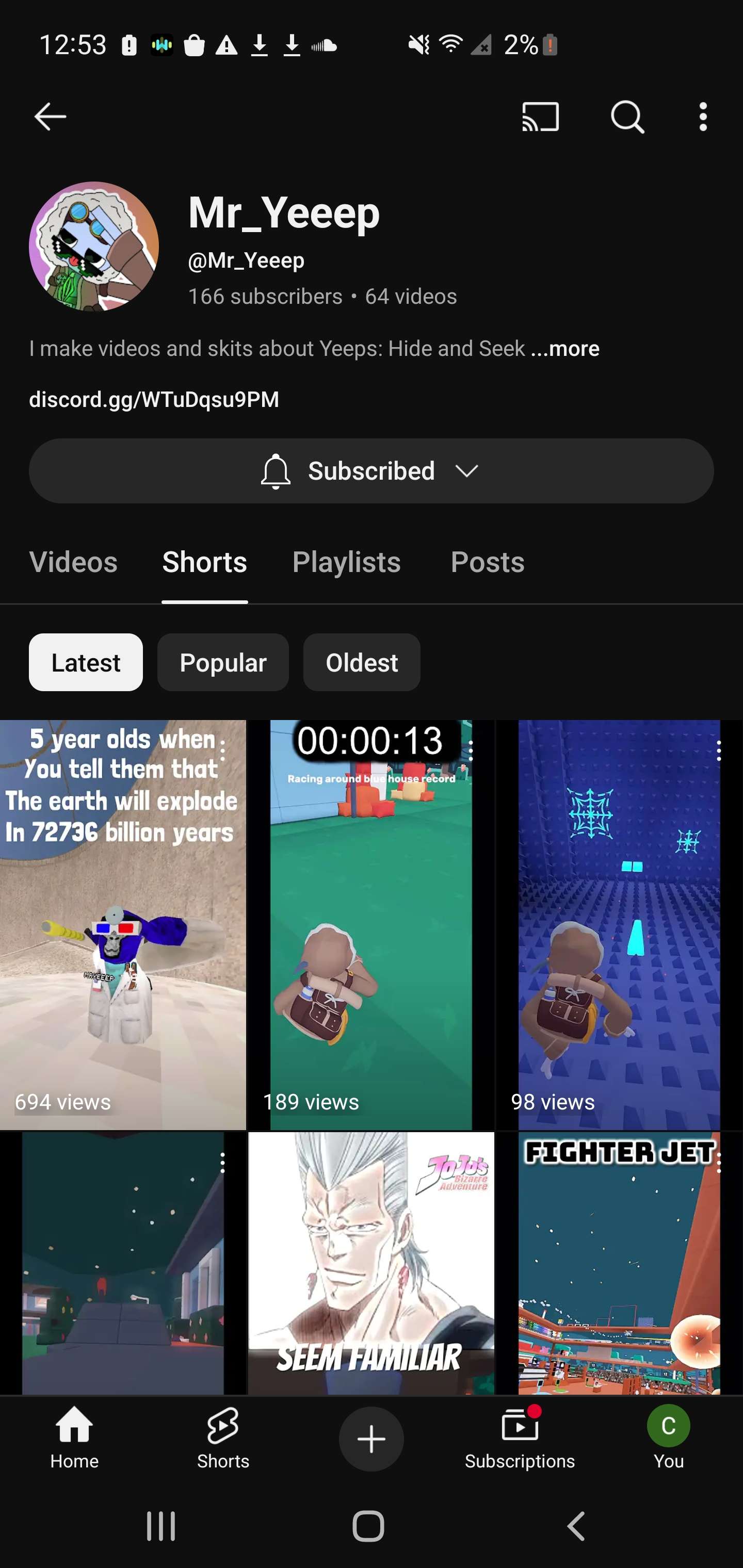
Task: Switch to the Playlists tab
Action: click(x=347, y=562)
